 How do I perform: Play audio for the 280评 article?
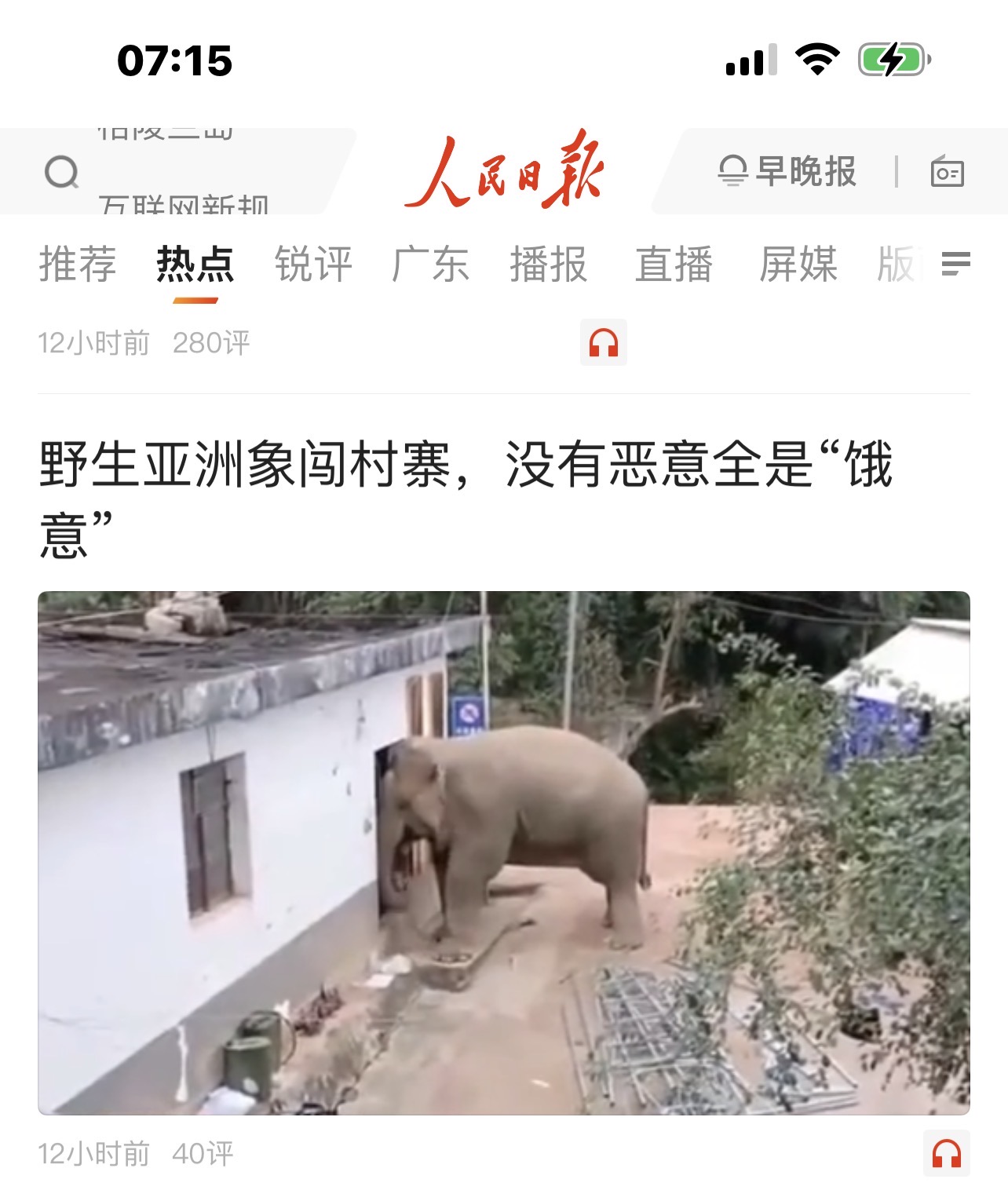pyautogui.click(x=603, y=343)
